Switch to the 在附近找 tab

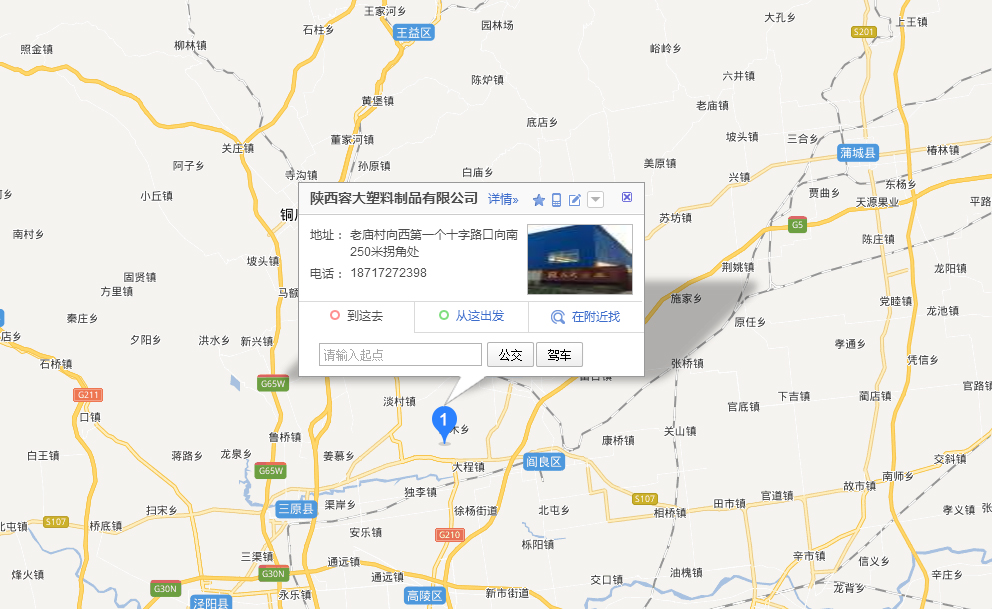(x=586, y=317)
